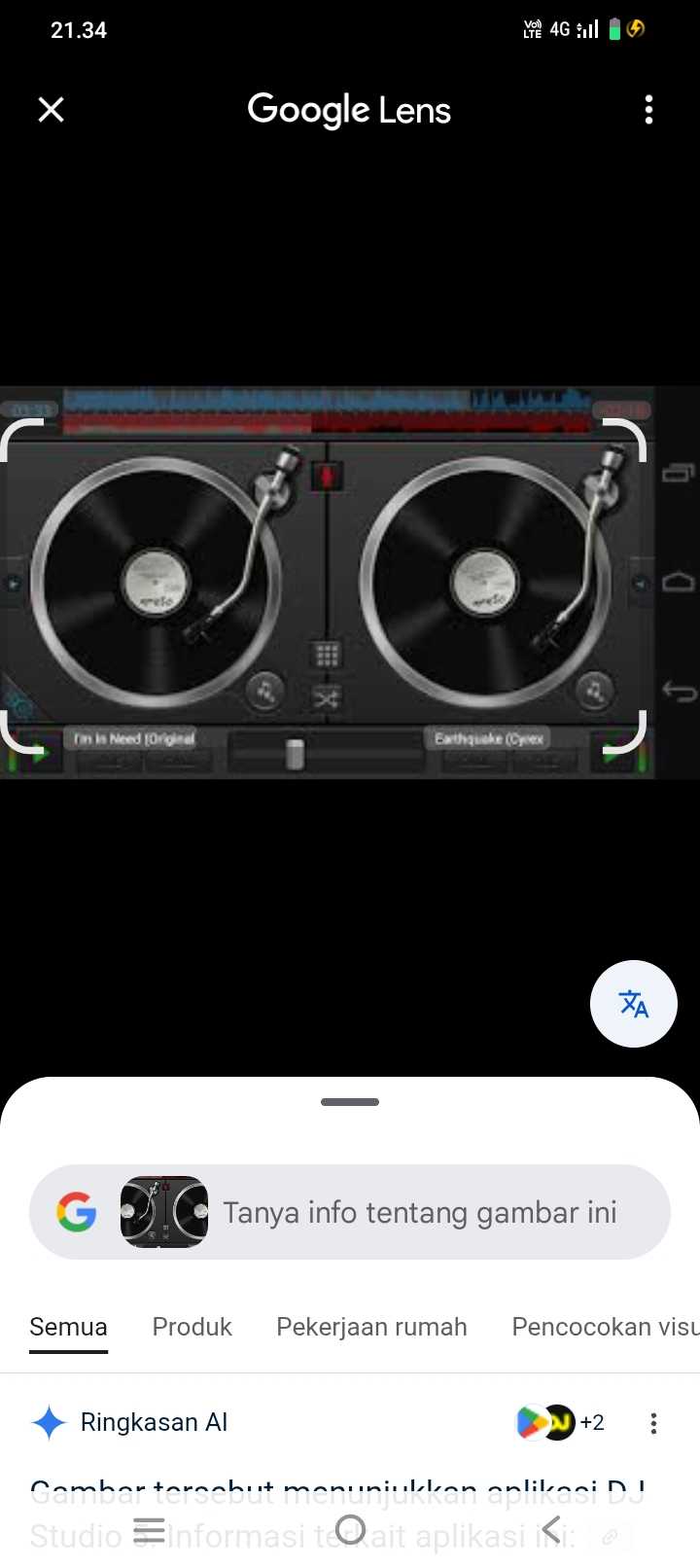Go back using the system back button
700x1568 pixels.
551,1530
